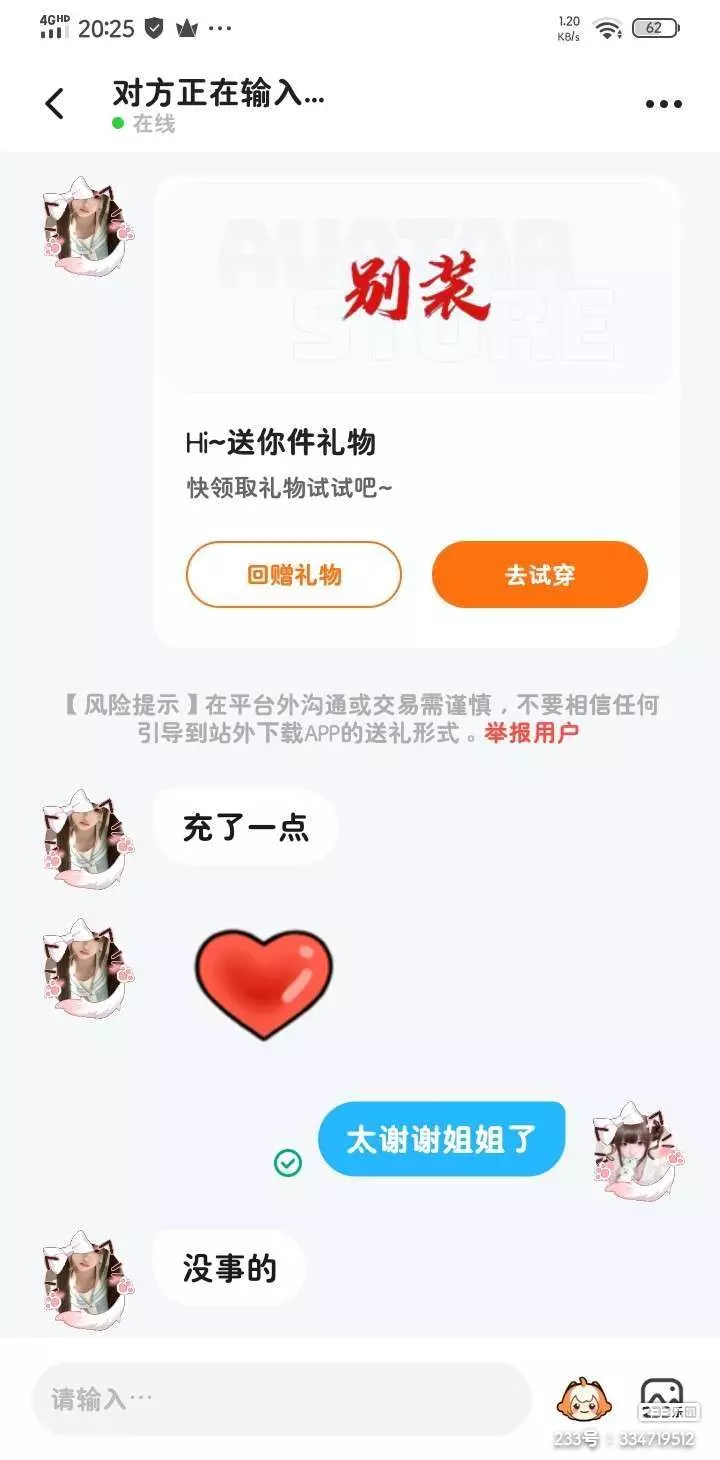Tap the 回赠礼物 button

pyautogui.click(x=294, y=574)
